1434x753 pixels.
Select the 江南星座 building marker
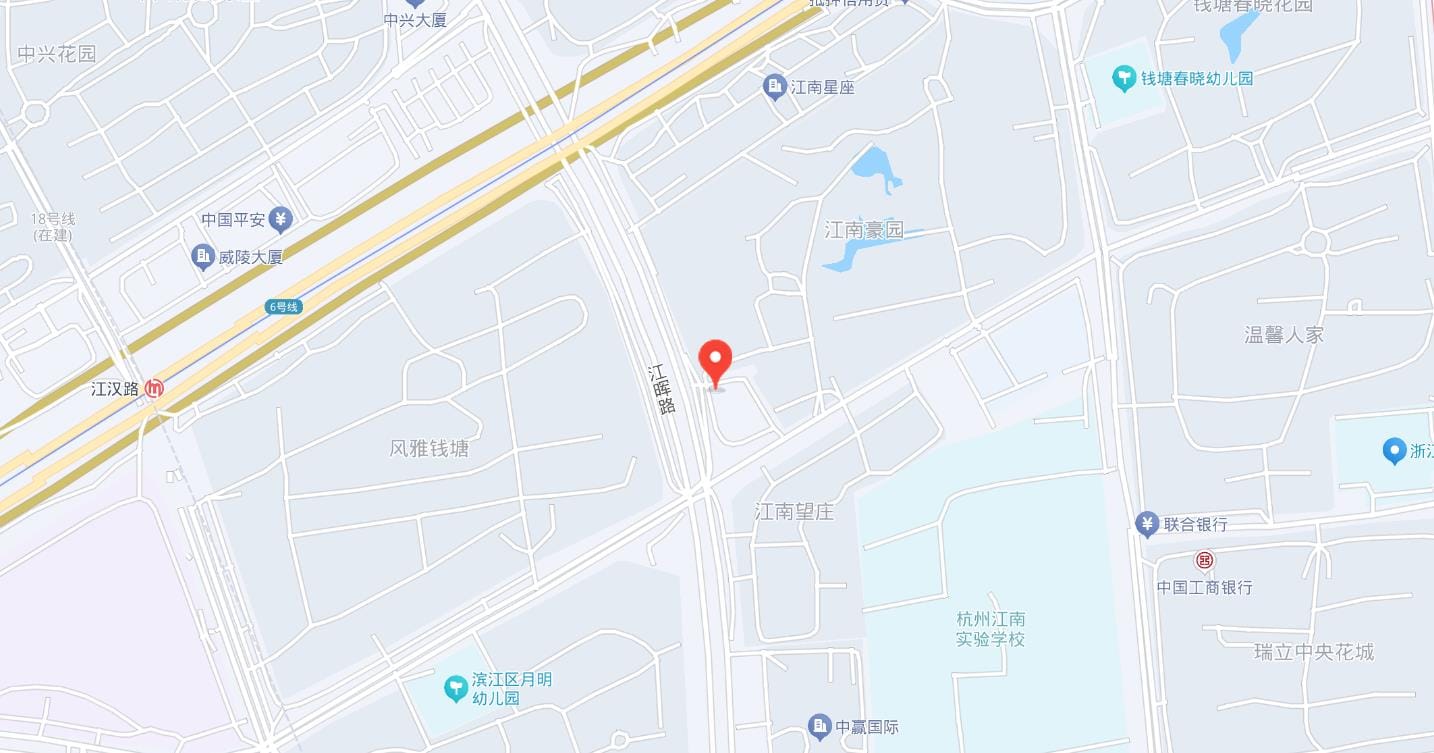(x=774, y=88)
